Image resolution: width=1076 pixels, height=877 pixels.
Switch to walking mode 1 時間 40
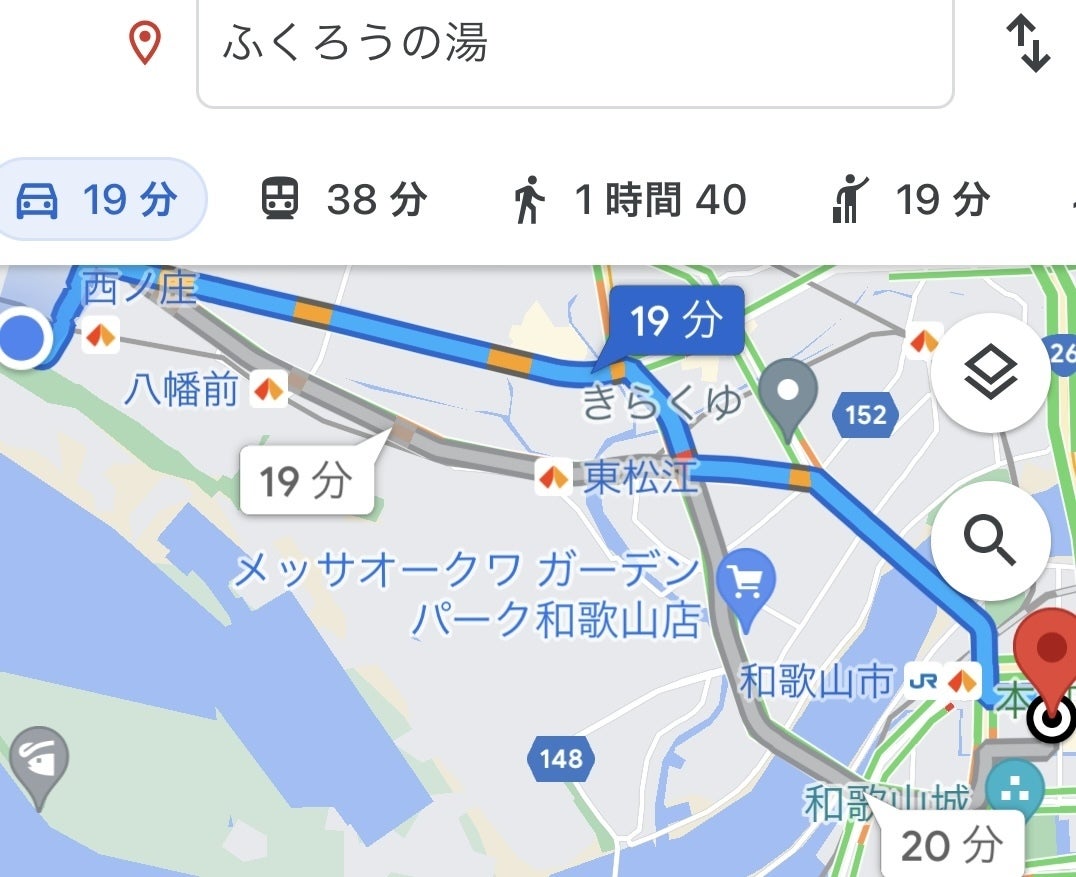coord(630,200)
